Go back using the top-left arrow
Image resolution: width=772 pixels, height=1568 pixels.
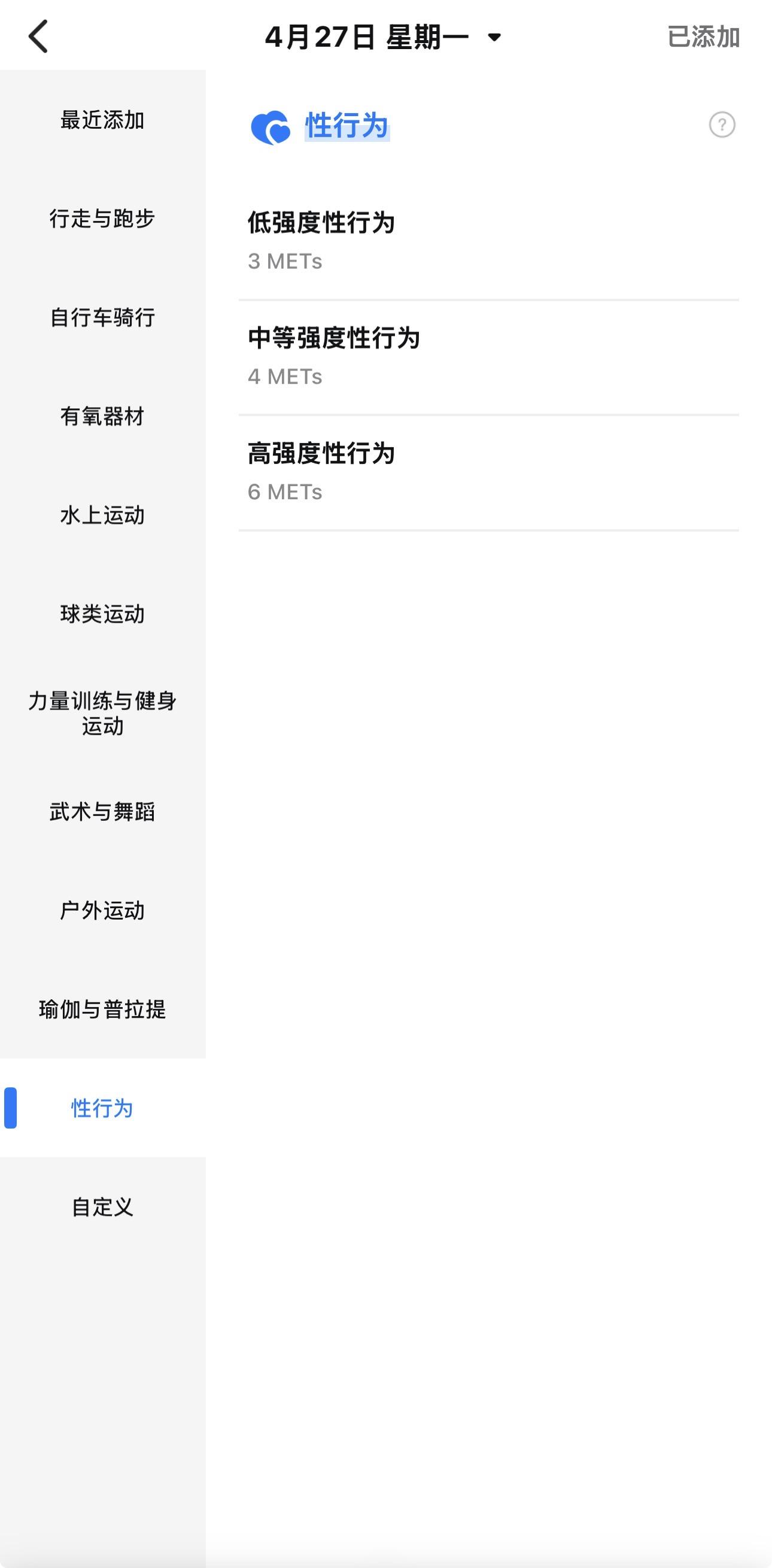(38, 37)
